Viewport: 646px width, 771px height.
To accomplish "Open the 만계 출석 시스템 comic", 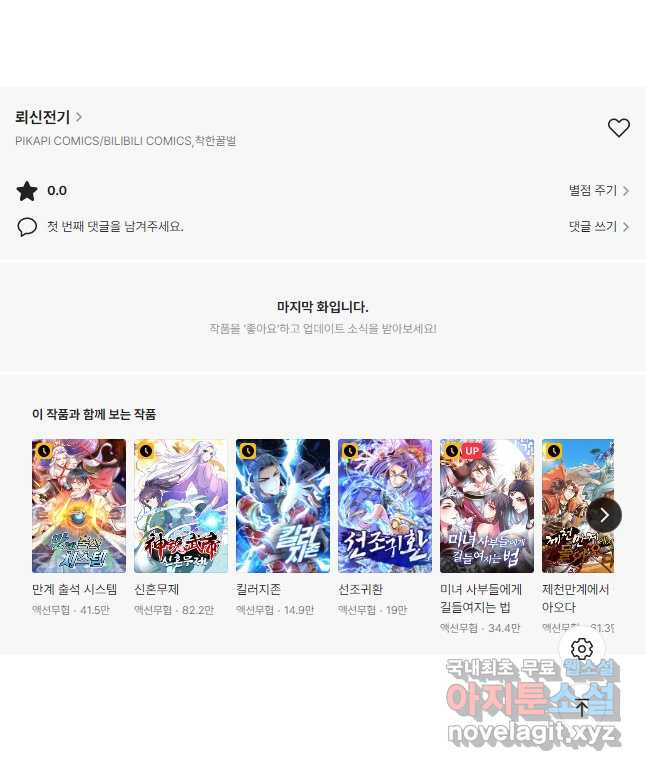I will [79, 506].
